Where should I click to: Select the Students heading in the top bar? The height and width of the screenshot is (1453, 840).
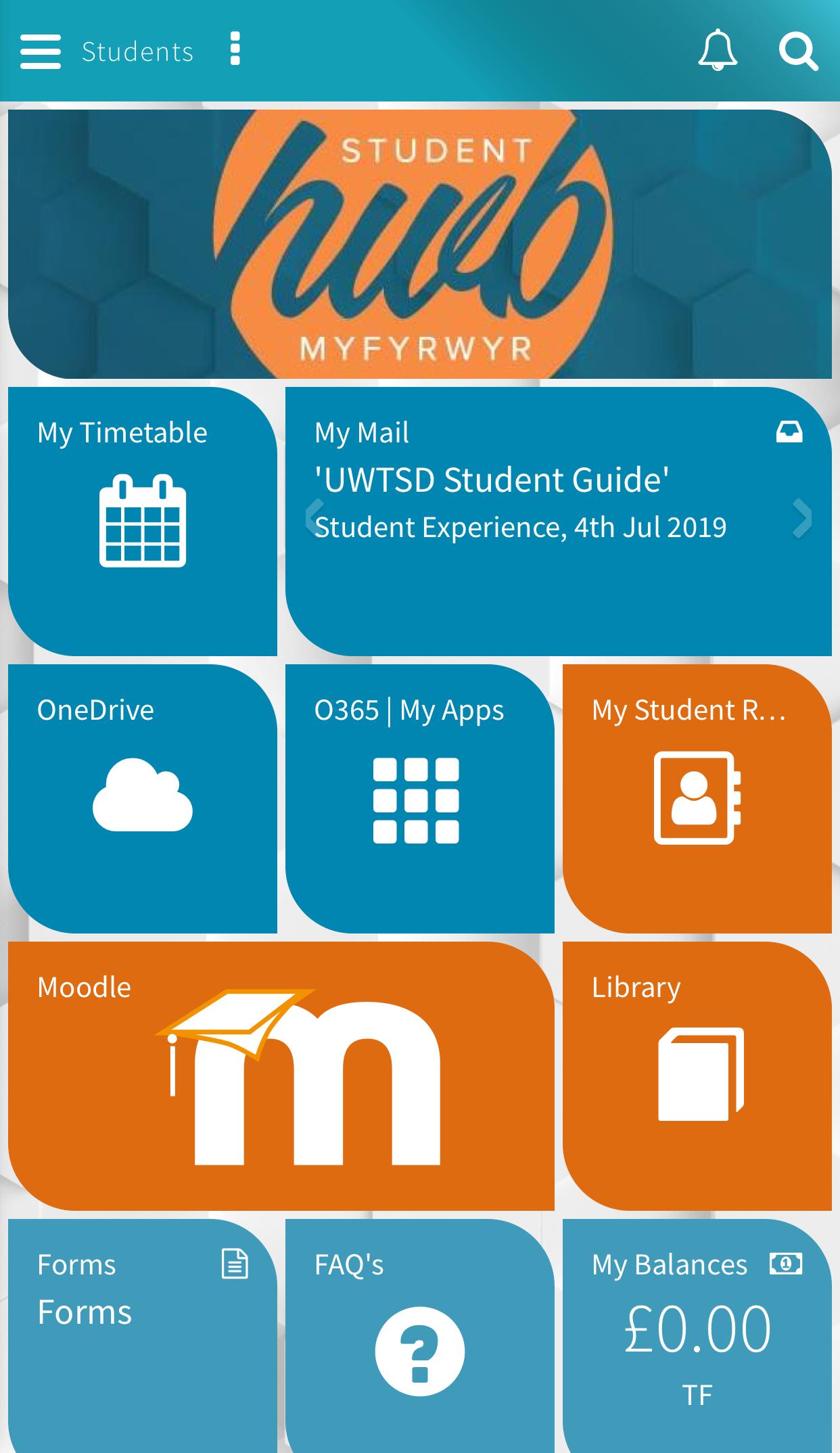[x=137, y=51]
